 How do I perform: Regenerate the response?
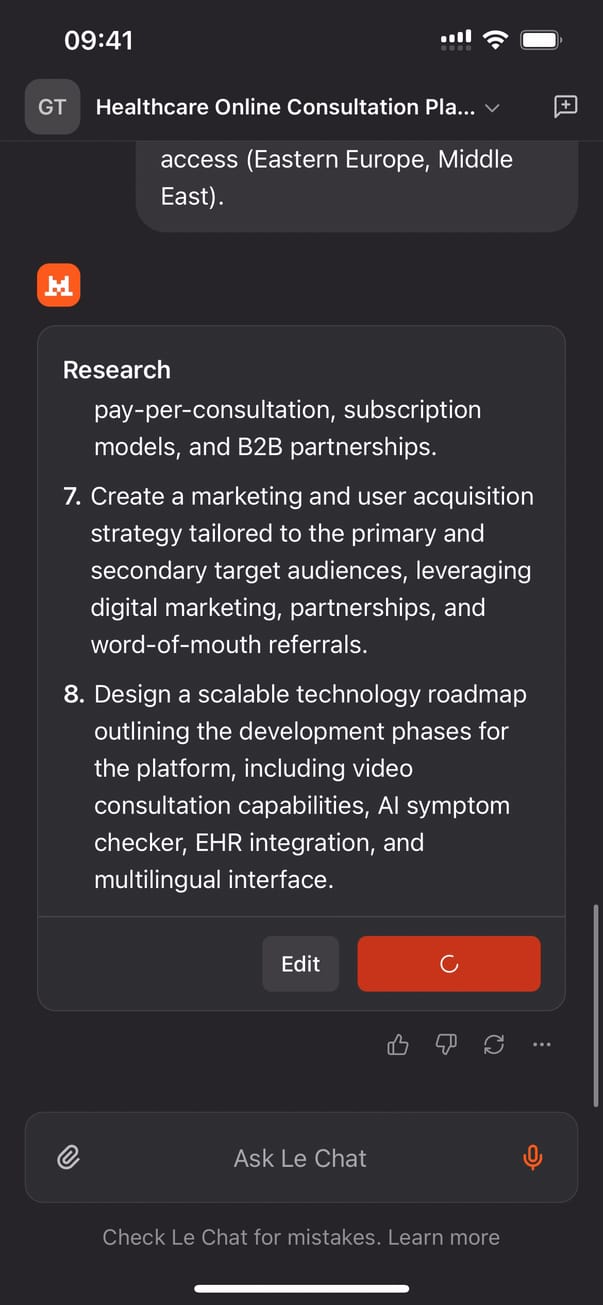tap(494, 1045)
